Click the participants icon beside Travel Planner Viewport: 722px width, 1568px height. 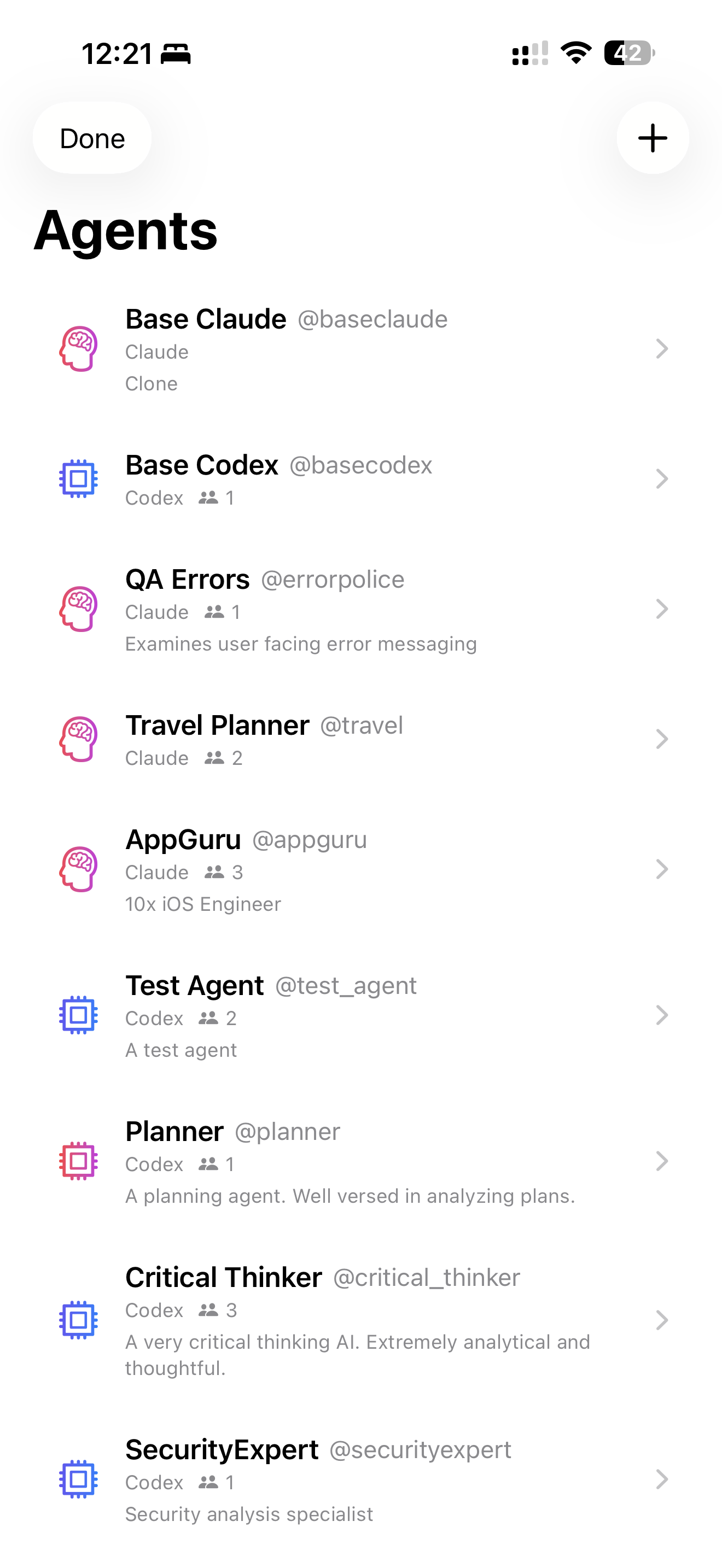[x=214, y=758]
